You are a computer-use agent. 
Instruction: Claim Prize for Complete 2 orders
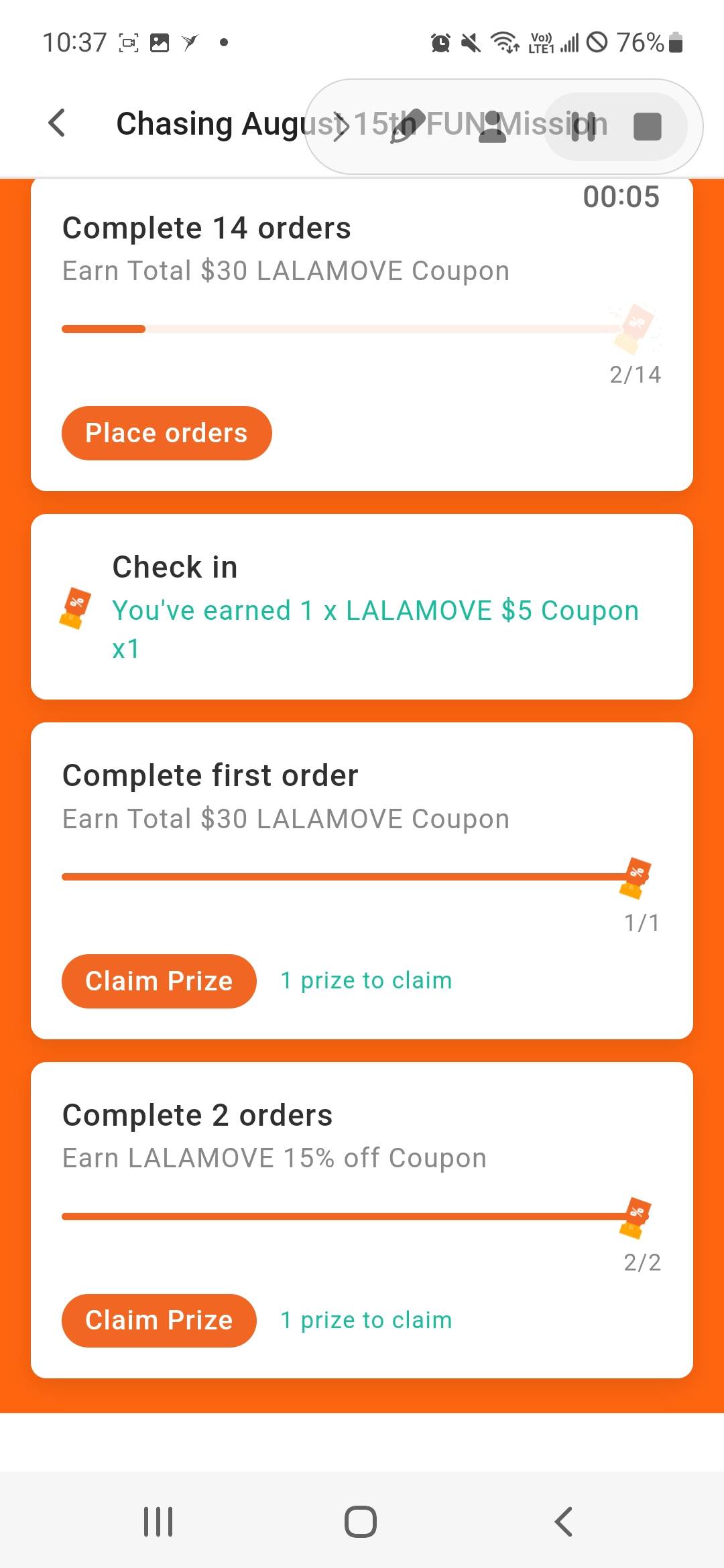tap(159, 1321)
